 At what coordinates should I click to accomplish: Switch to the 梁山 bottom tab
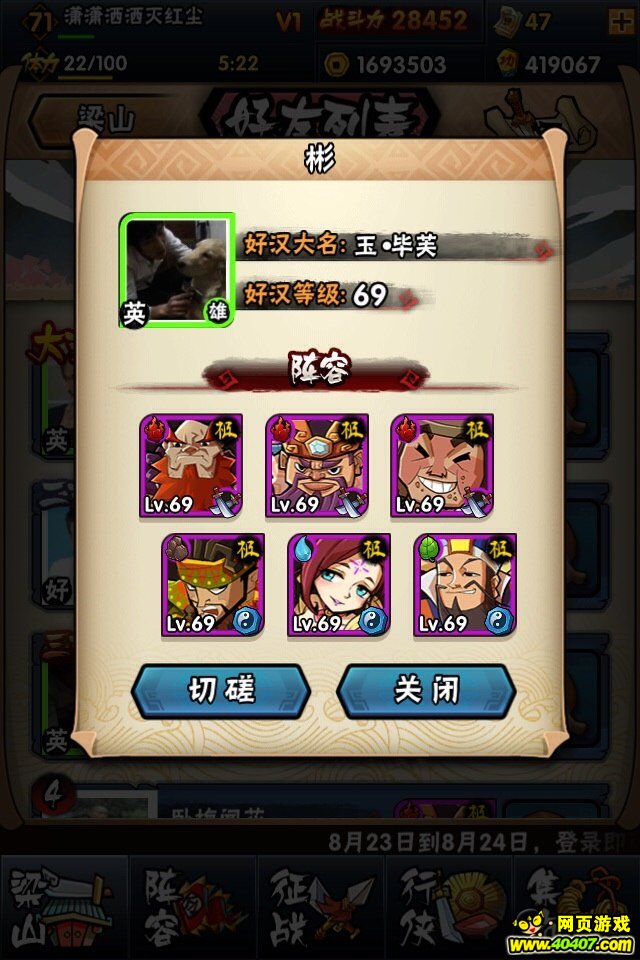(62, 905)
